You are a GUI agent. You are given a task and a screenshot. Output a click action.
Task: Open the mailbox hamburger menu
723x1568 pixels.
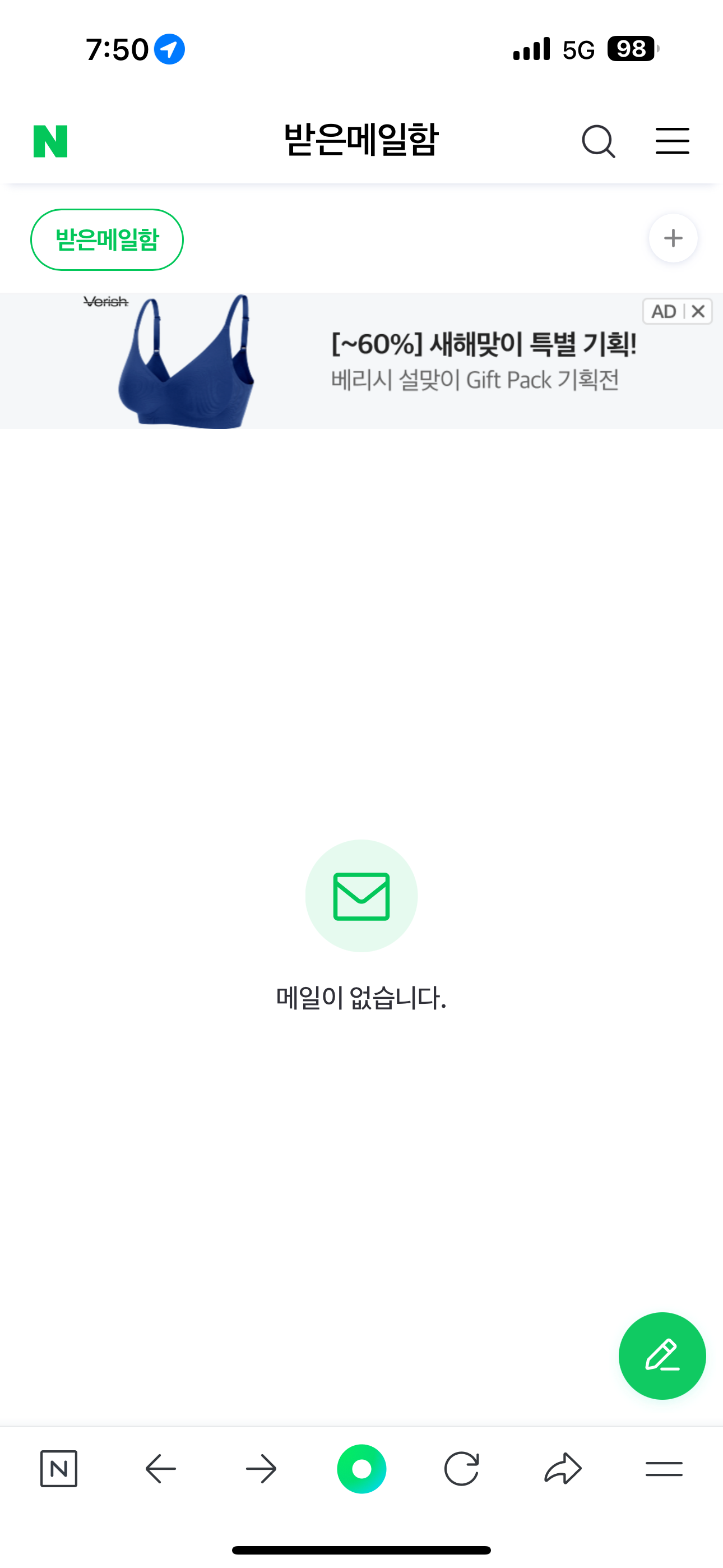point(672,141)
